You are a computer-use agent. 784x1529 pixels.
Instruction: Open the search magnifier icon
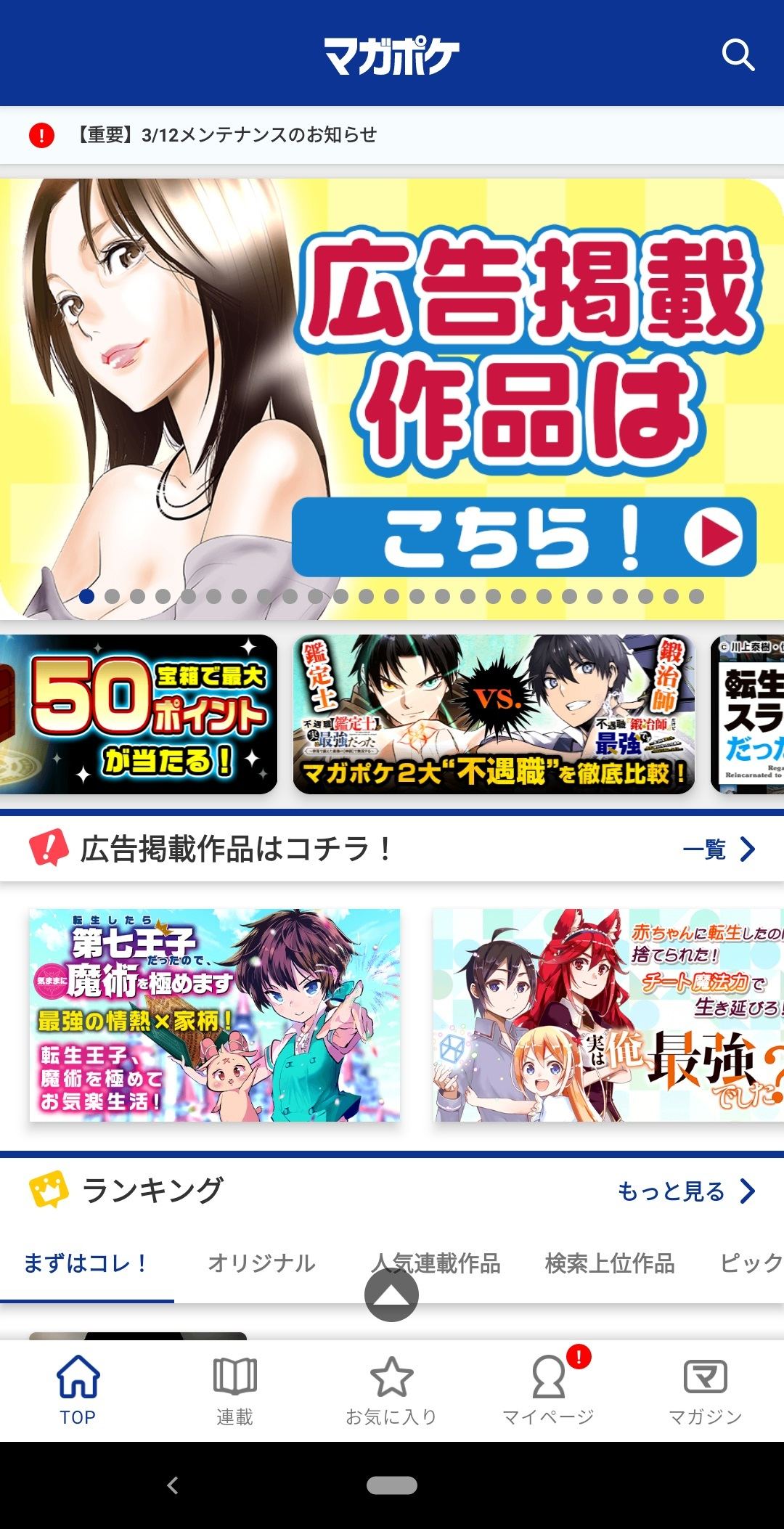click(738, 55)
